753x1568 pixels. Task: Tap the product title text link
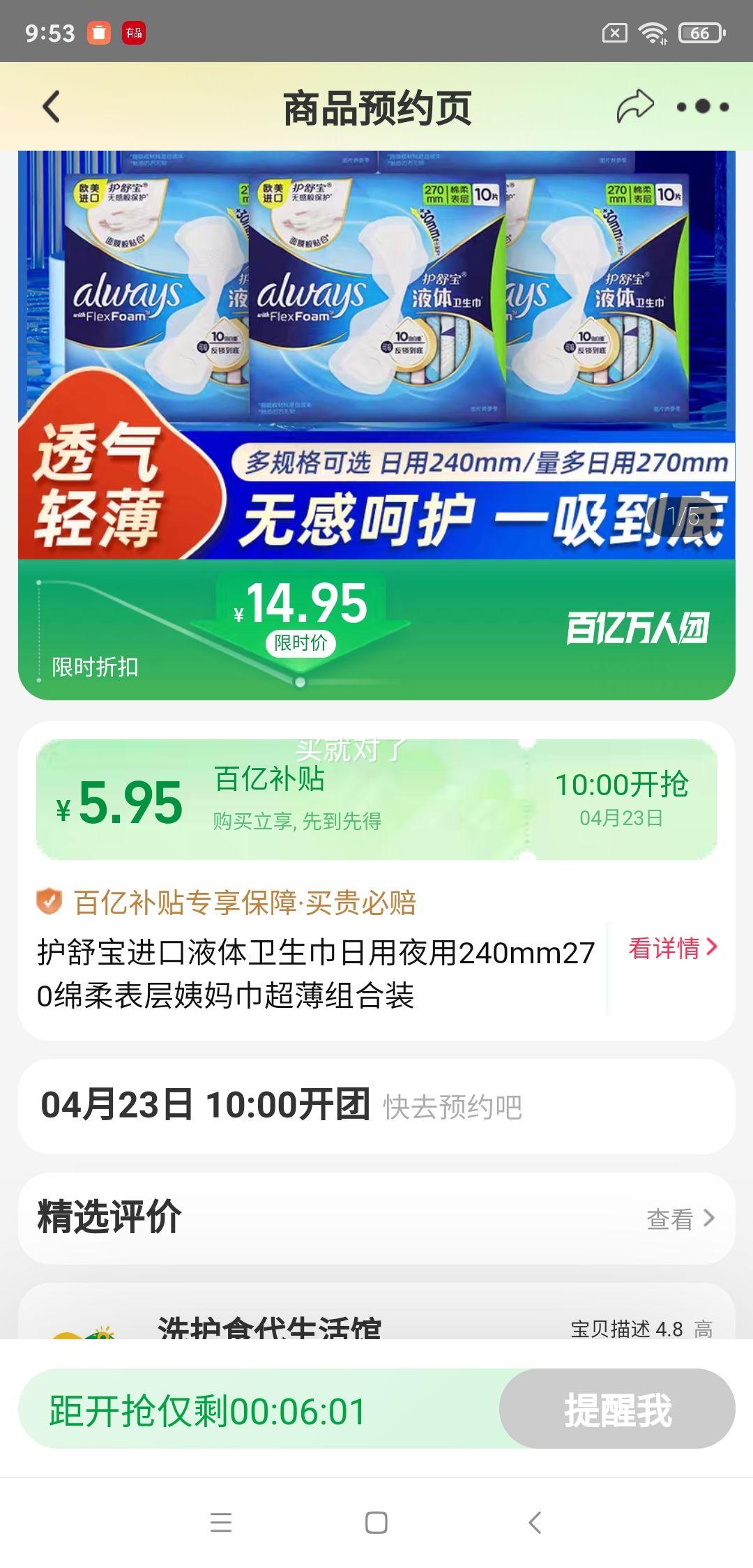314,970
